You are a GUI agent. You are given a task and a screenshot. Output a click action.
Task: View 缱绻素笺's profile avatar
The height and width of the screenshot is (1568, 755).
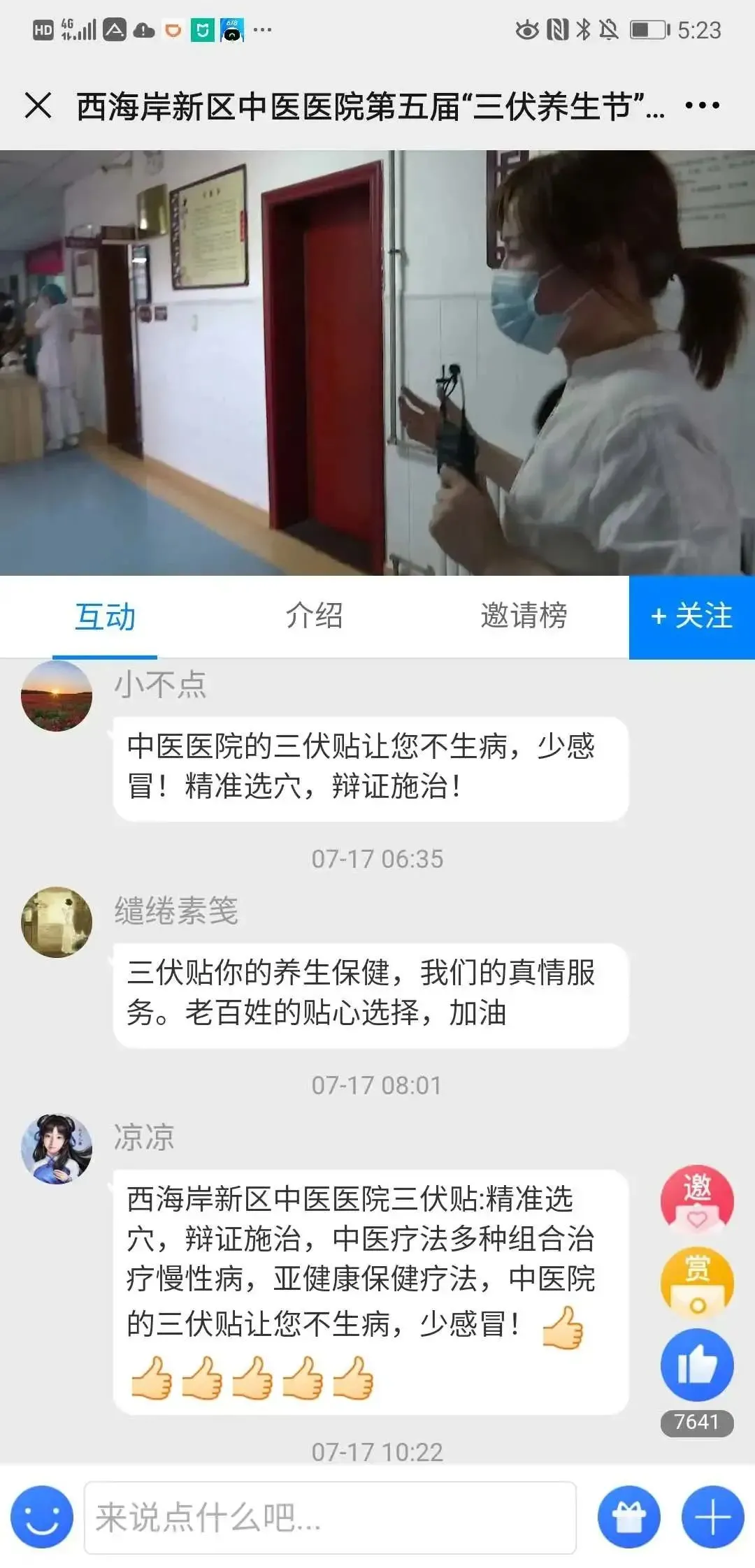[57, 922]
